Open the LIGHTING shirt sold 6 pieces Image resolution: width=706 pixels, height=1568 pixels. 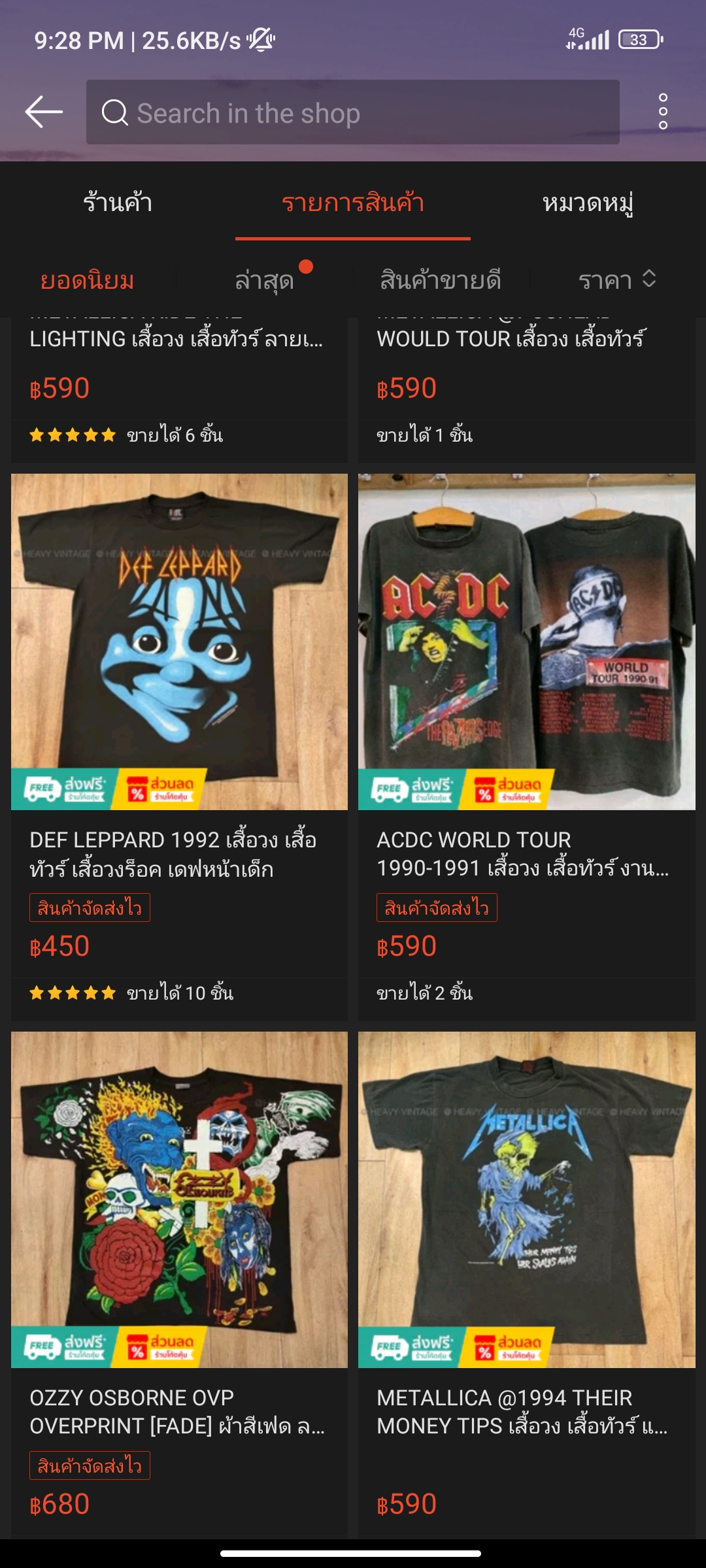coord(179,390)
